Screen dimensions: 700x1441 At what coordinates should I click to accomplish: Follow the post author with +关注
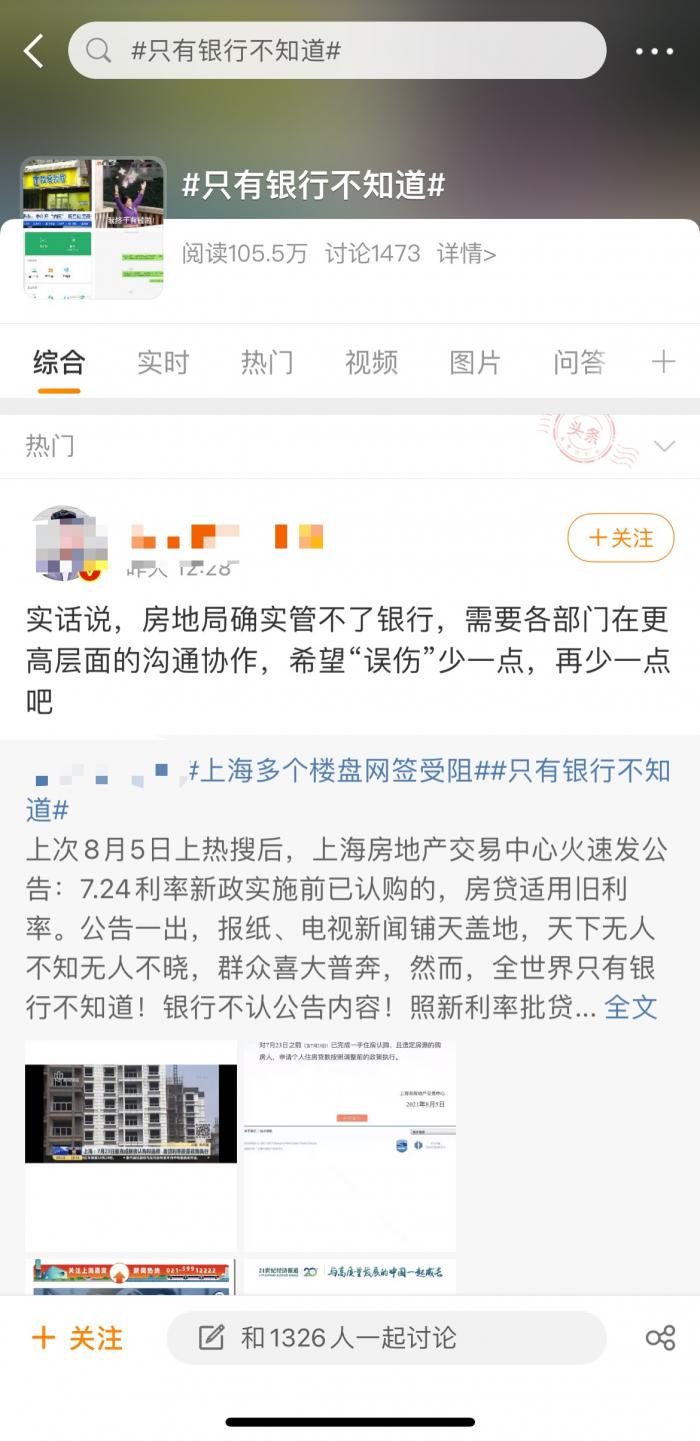621,538
